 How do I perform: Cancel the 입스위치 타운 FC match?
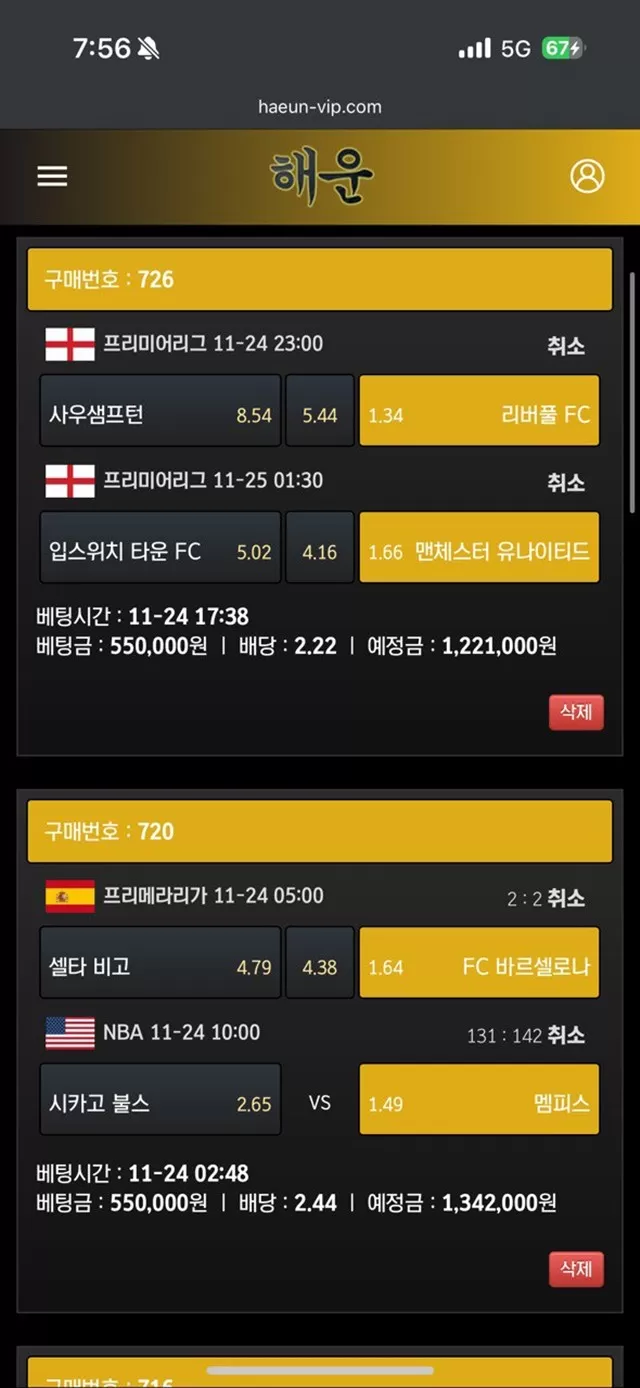coord(566,482)
